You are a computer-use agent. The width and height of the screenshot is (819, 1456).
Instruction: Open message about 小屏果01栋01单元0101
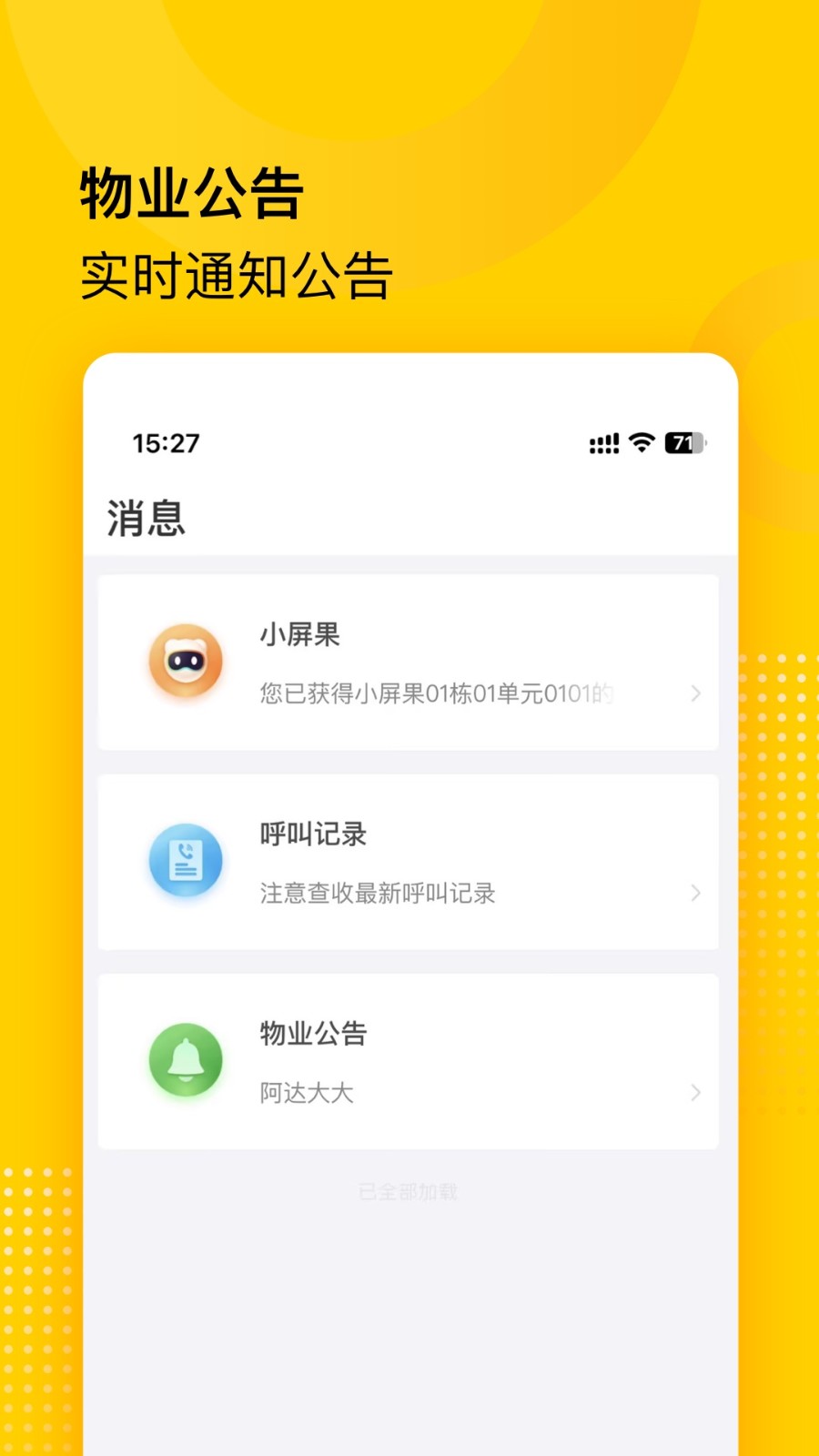point(435,693)
